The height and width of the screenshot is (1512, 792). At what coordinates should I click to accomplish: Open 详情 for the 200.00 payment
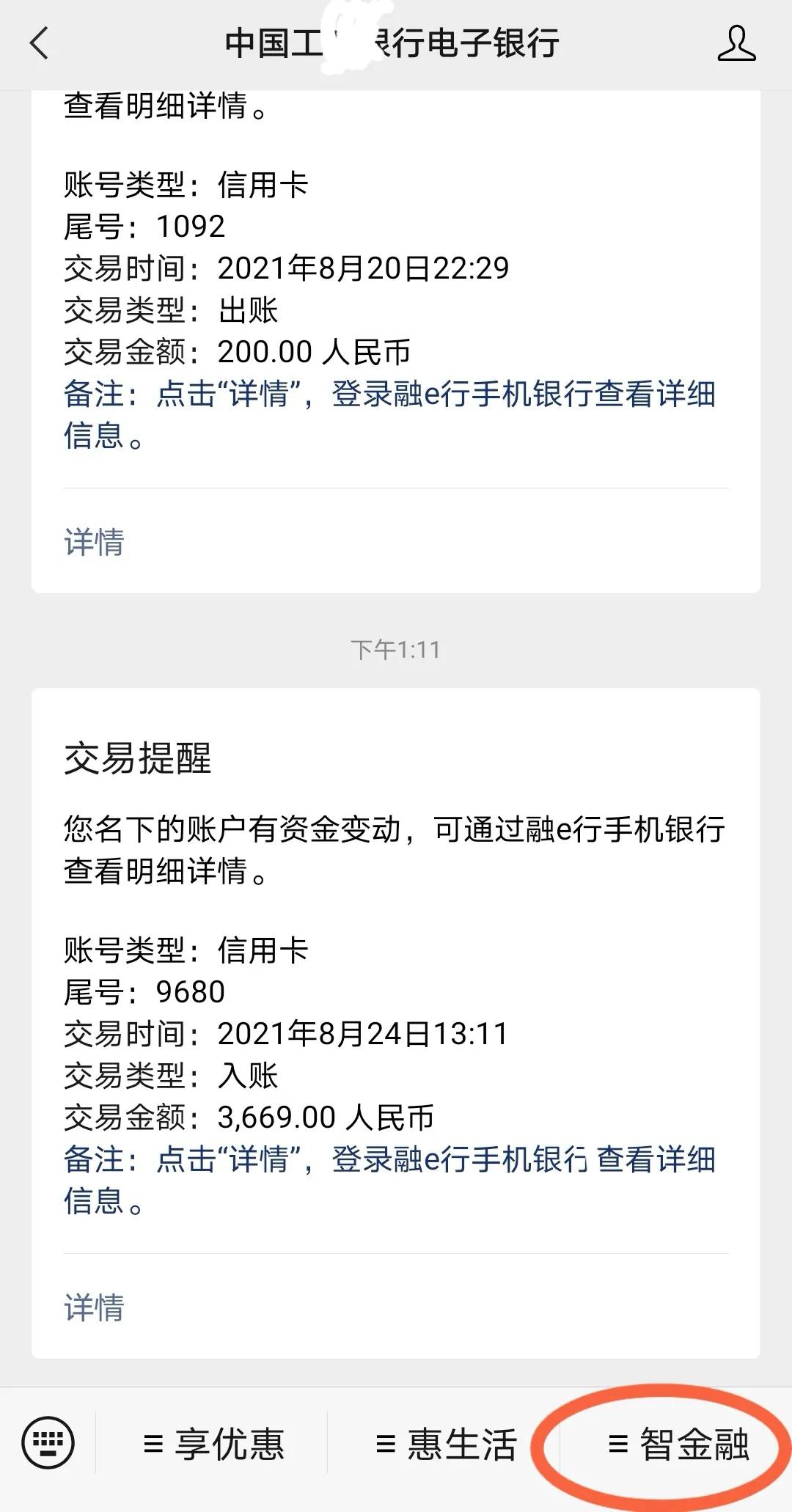click(94, 544)
